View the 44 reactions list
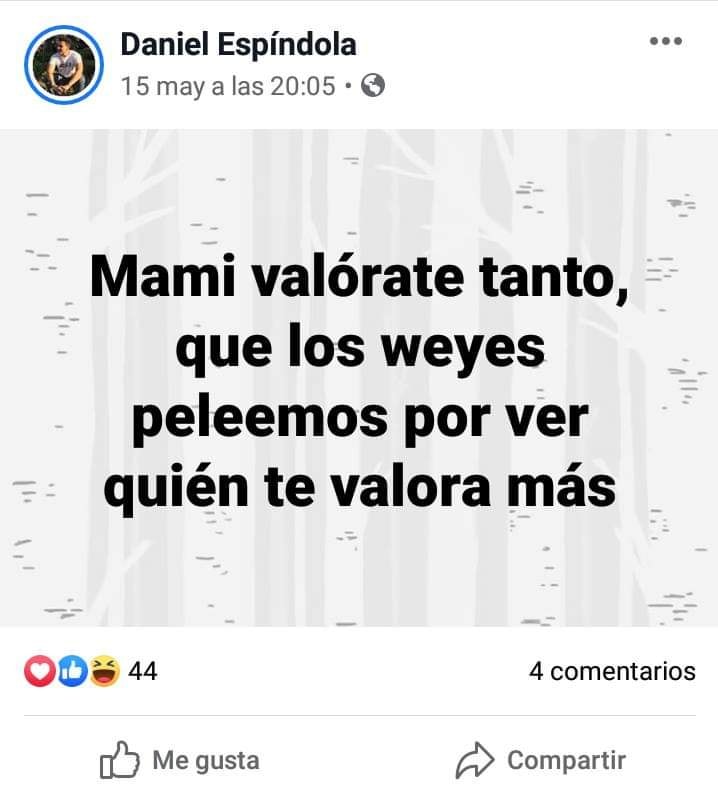 click(x=90, y=671)
